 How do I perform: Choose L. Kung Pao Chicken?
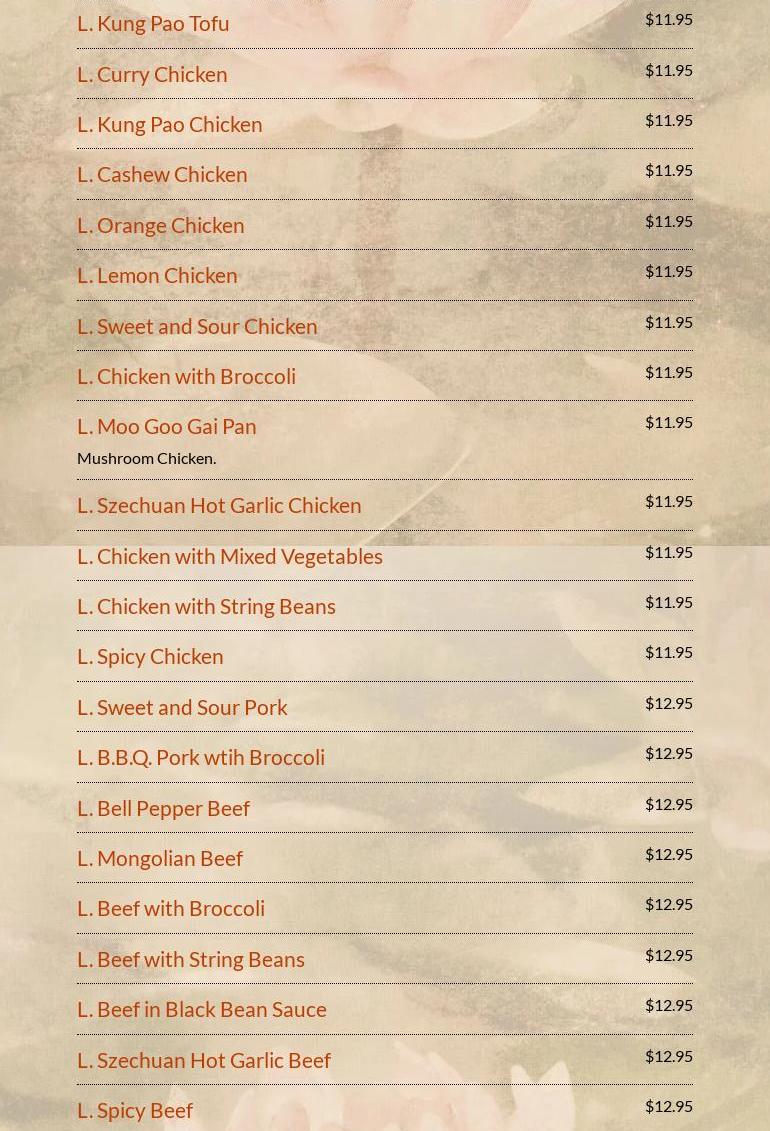[169, 124]
